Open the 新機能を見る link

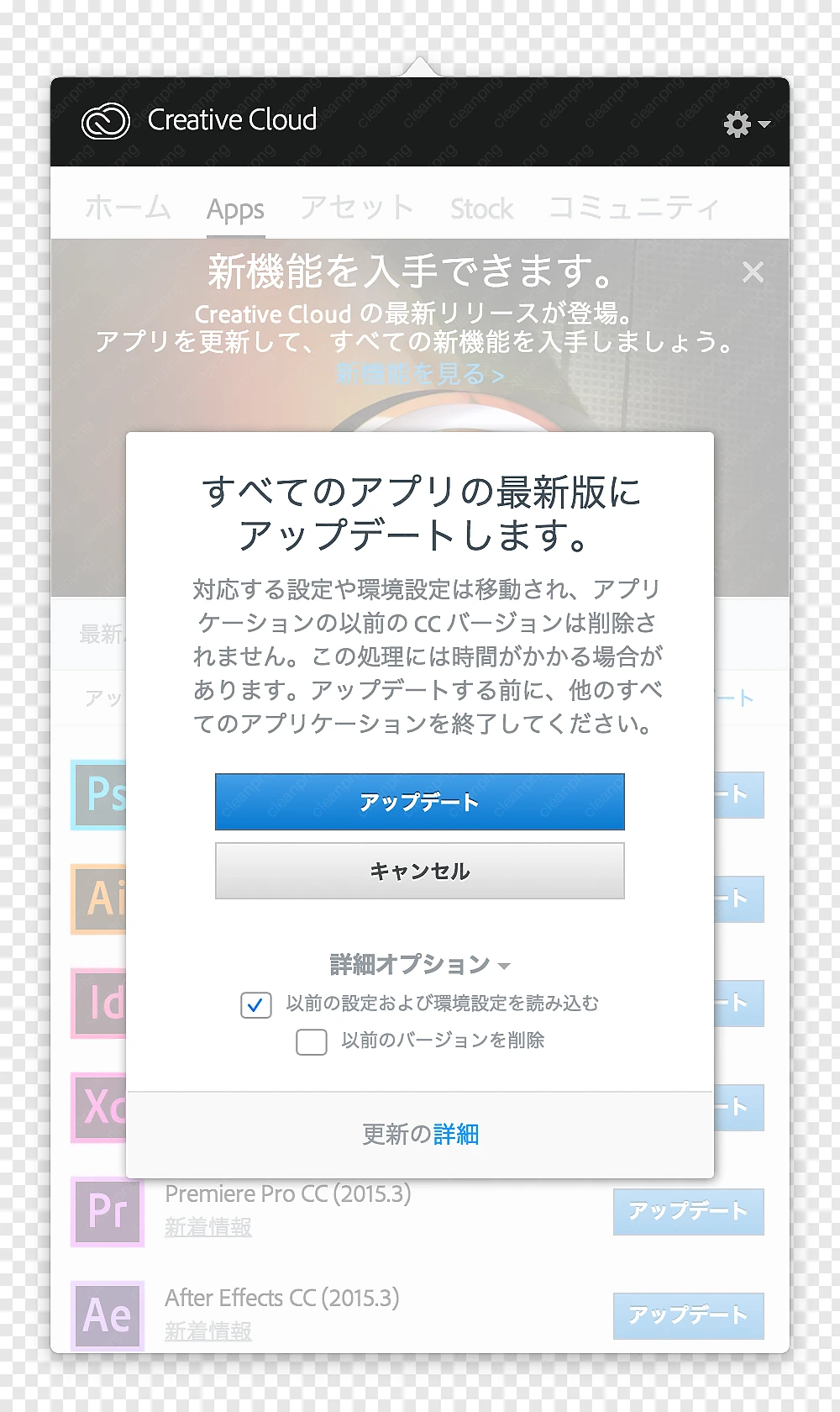coord(419,374)
